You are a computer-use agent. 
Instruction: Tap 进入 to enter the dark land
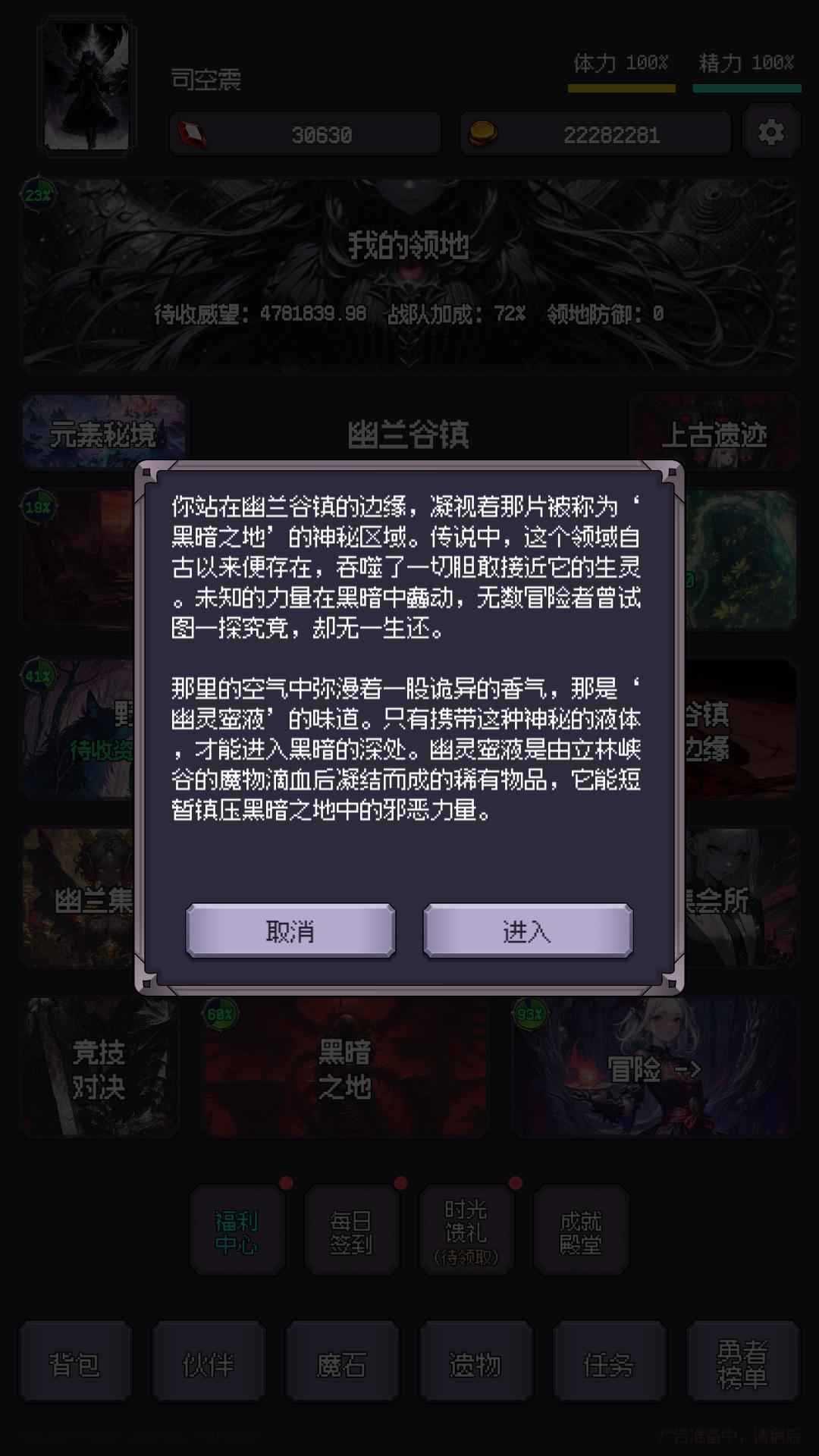pos(528,930)
